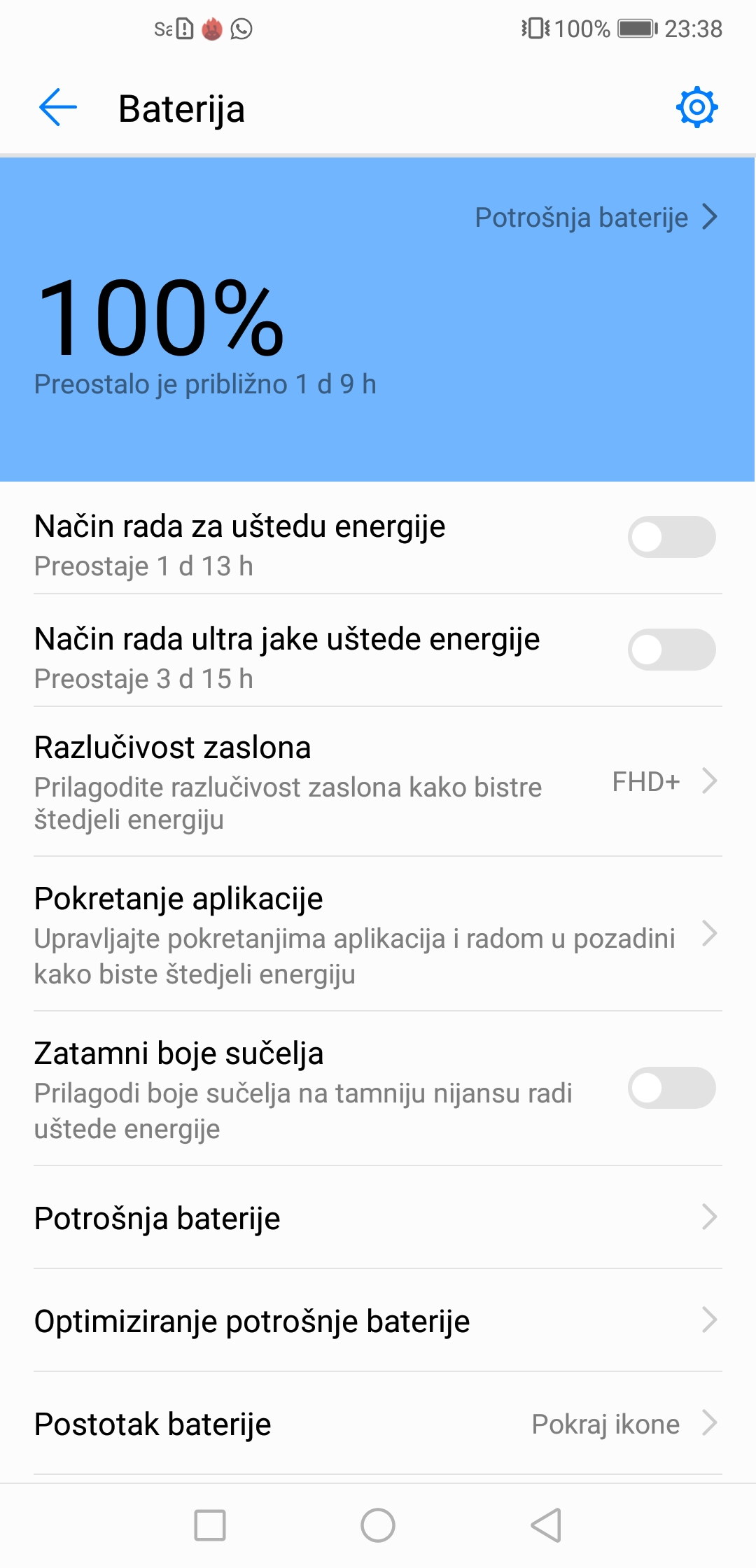Screen dimensions: 756x1568
Task: Open the Potrošnja baterije list row
Action: coord(378,1218)
